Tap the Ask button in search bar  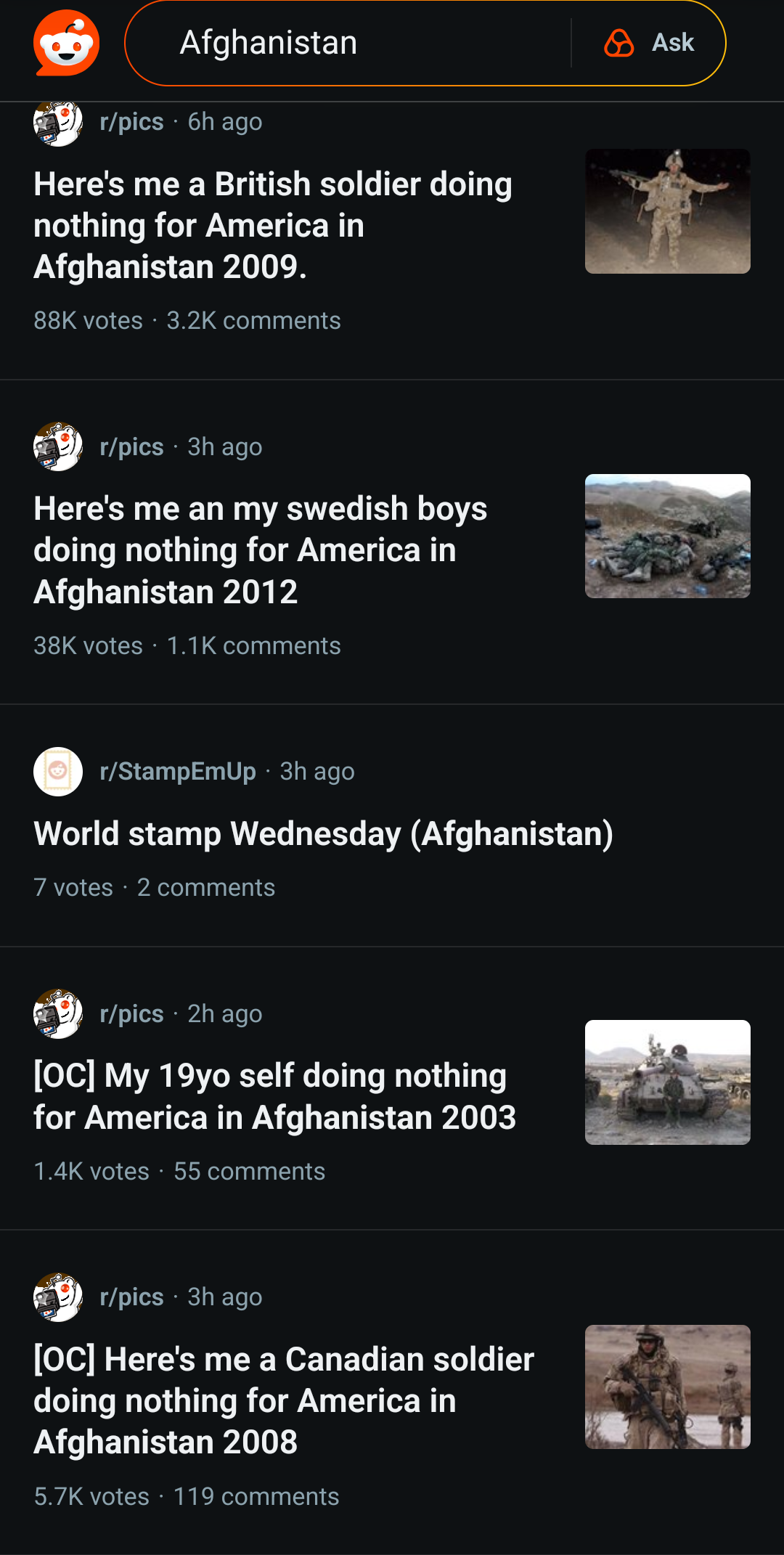[x=650, y=43]
